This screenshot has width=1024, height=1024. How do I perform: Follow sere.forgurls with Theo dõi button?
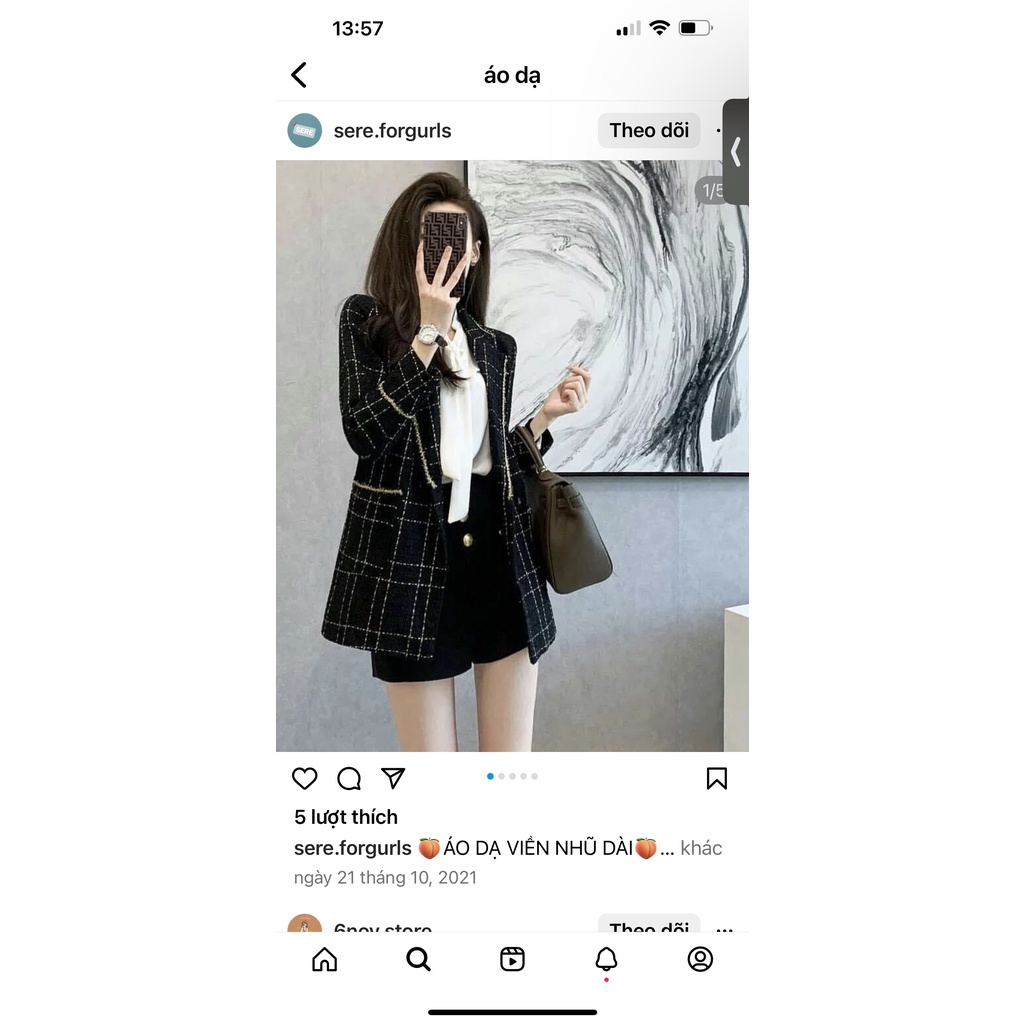click(648, 131)
